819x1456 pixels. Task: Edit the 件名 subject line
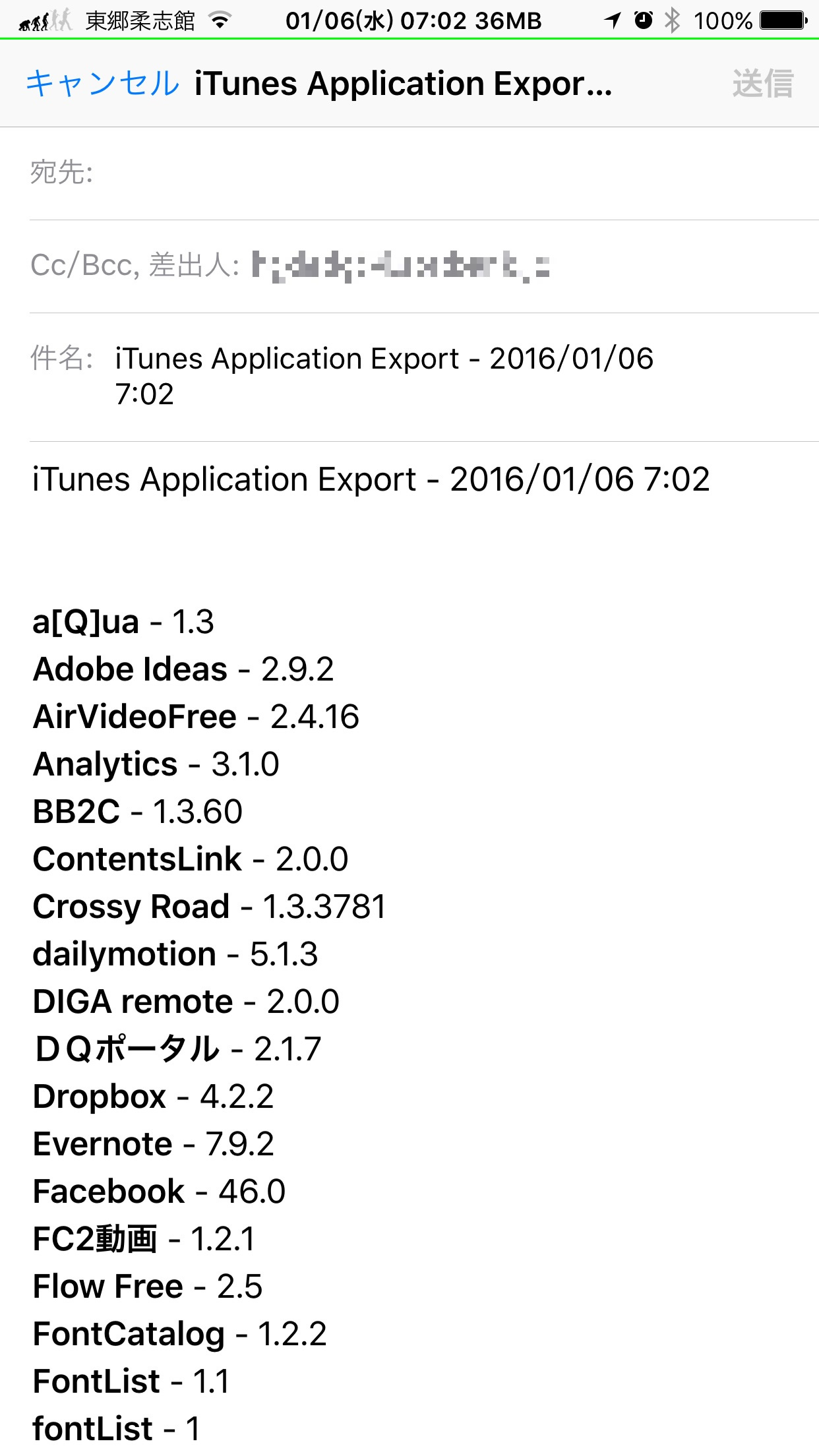click(x=424, y=377)
